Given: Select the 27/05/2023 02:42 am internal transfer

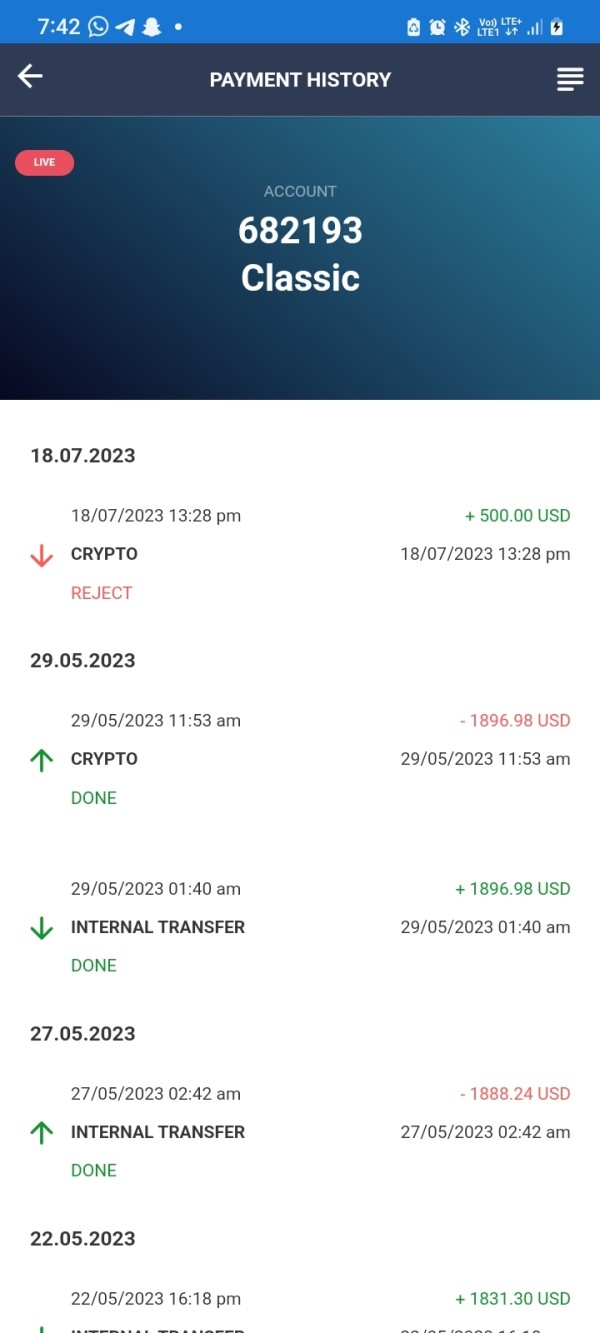Looking at the screenshot, I should (300, 1132).
